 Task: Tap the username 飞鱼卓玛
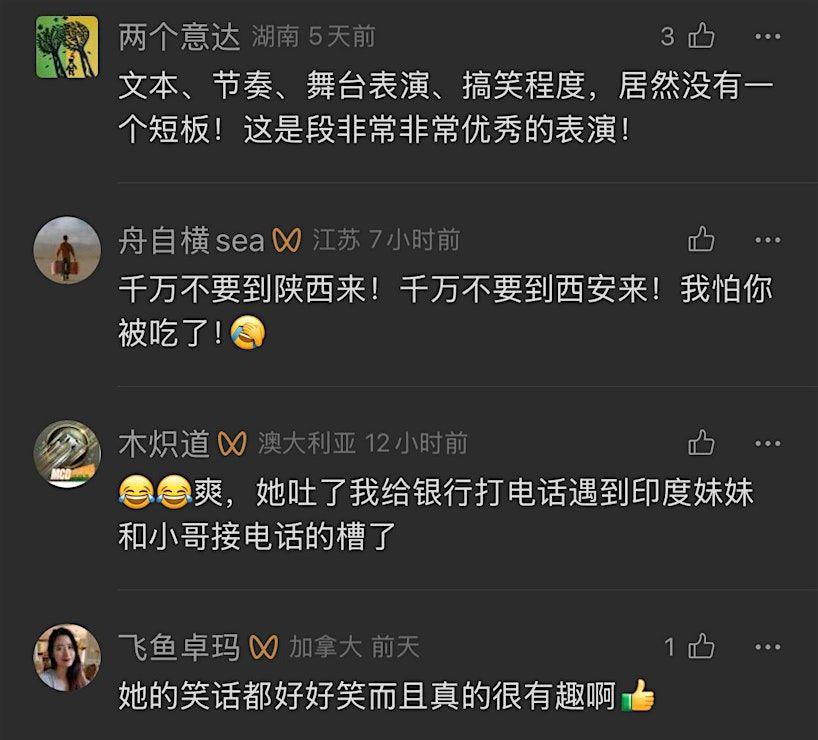(179, 648)
